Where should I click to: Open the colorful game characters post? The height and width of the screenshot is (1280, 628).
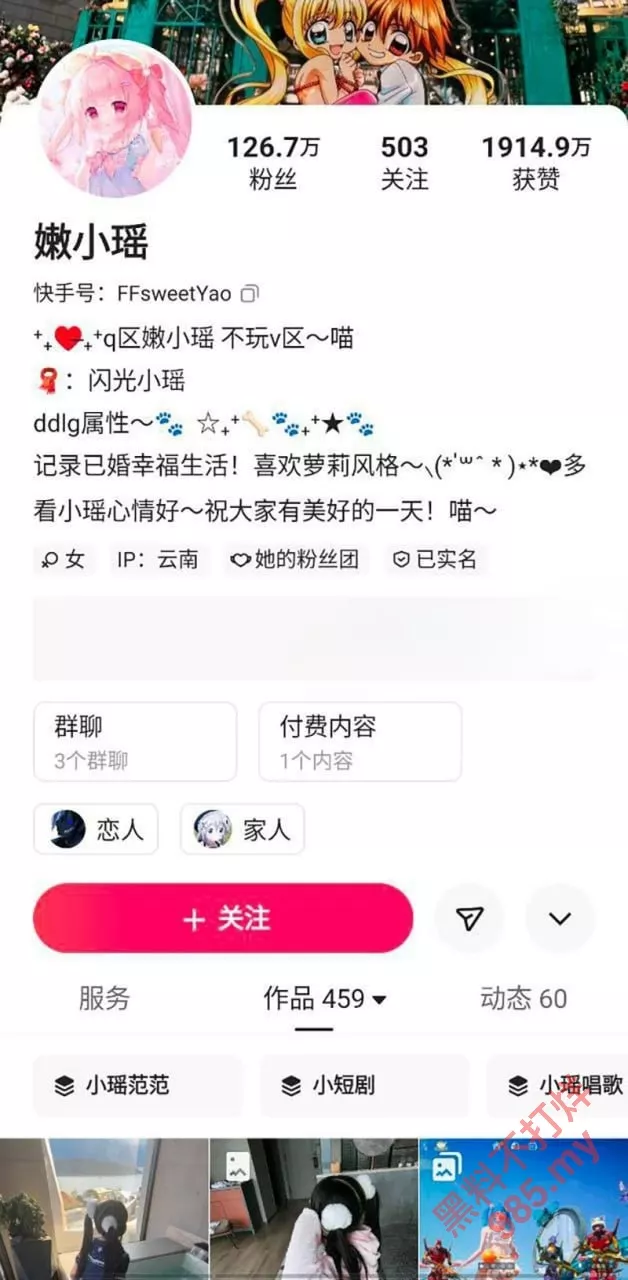coord(523,1209)
